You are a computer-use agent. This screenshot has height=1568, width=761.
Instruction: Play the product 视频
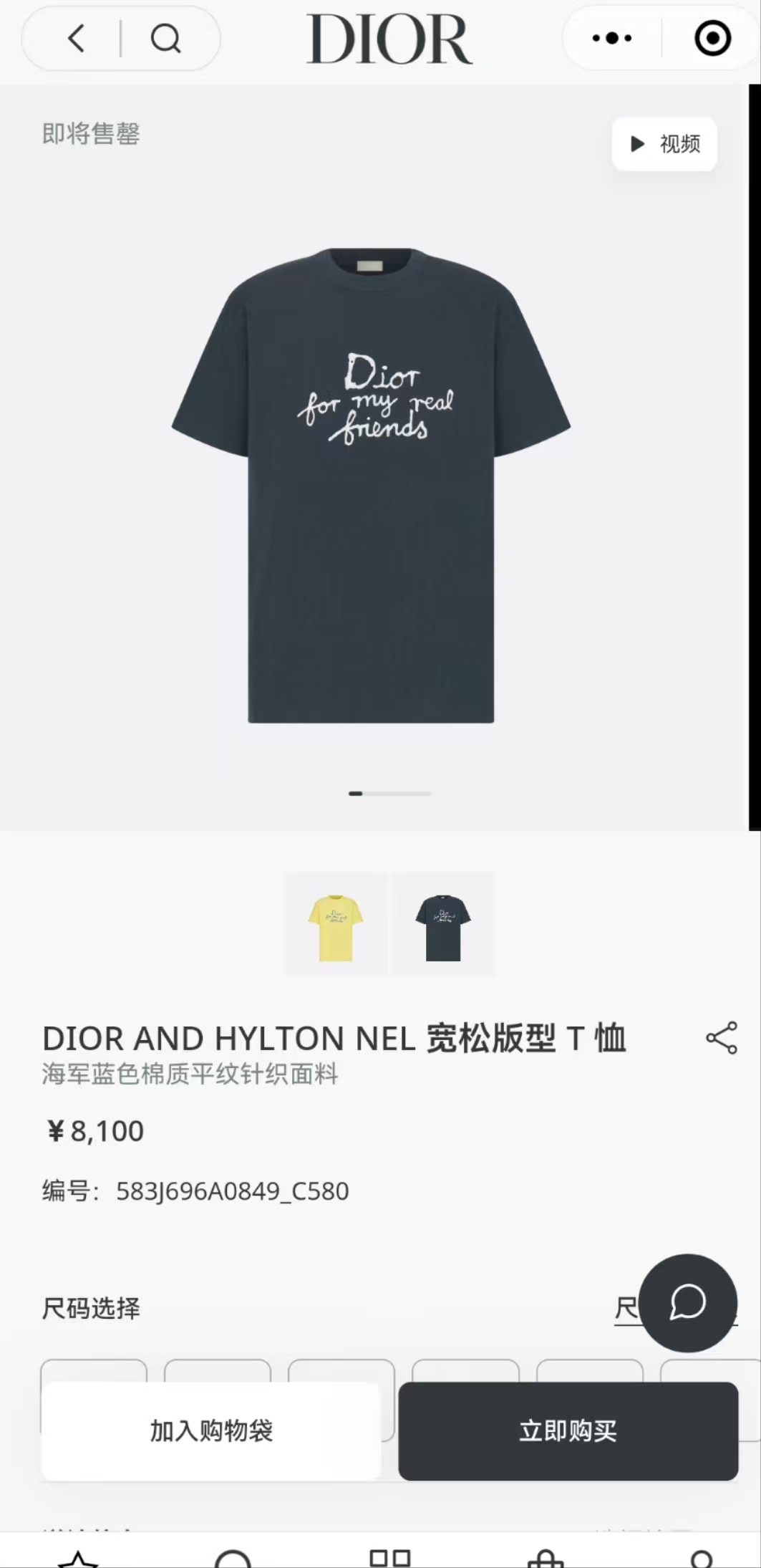pyautogui.click(x=664, y=144)
